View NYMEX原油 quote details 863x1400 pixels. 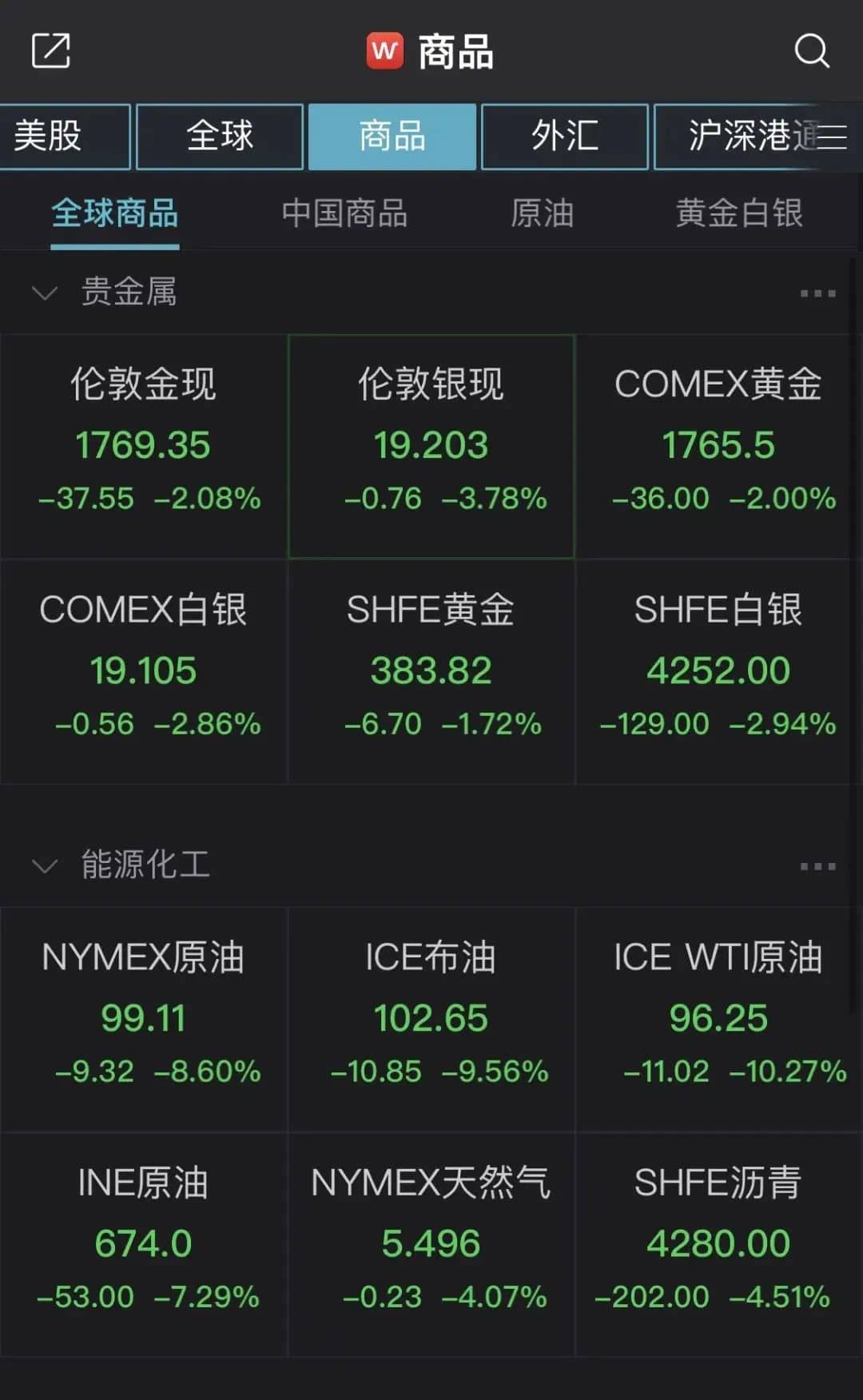[x=144, y=1018]
